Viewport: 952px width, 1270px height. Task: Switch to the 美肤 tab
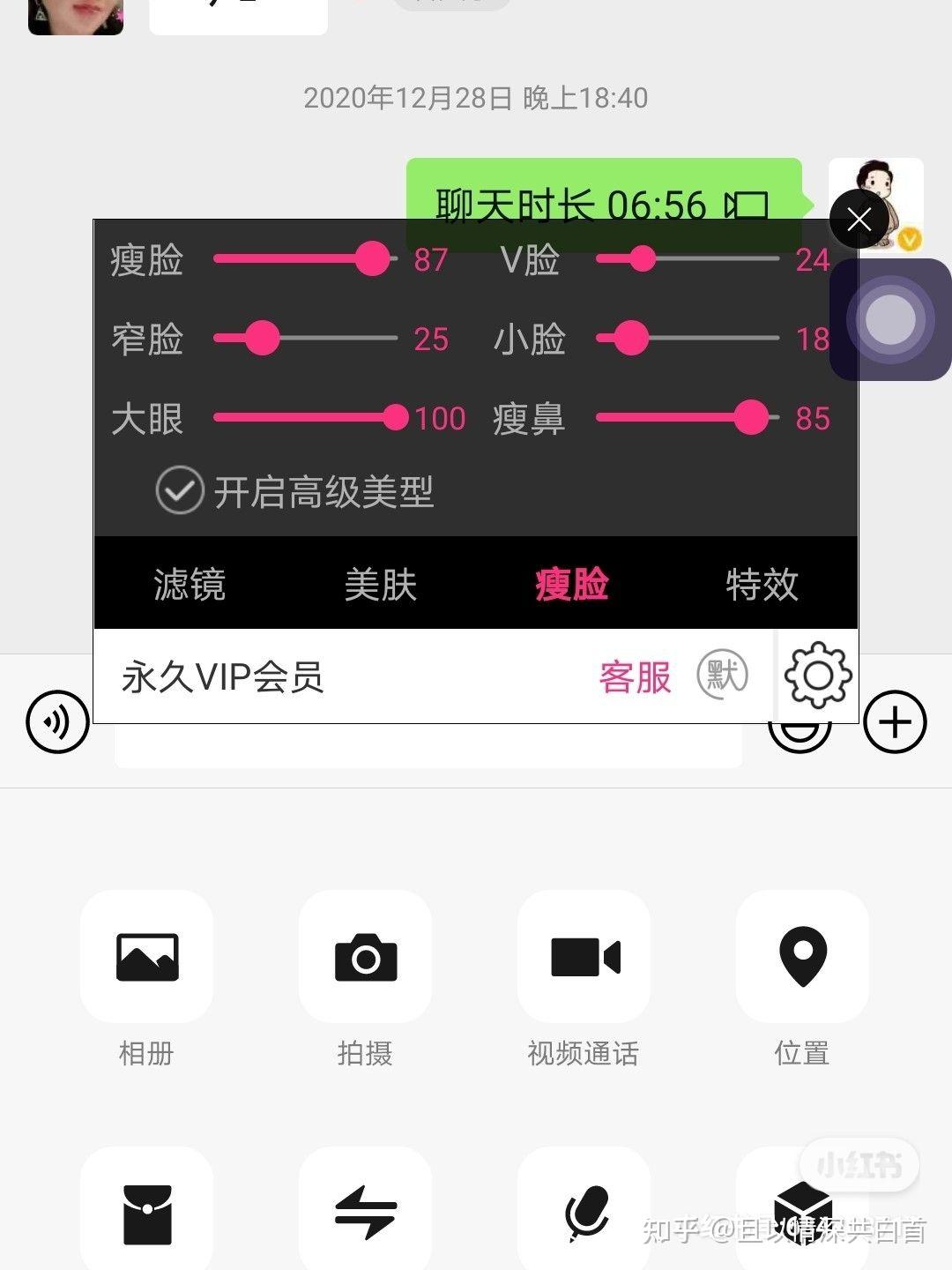pos(380,584)
